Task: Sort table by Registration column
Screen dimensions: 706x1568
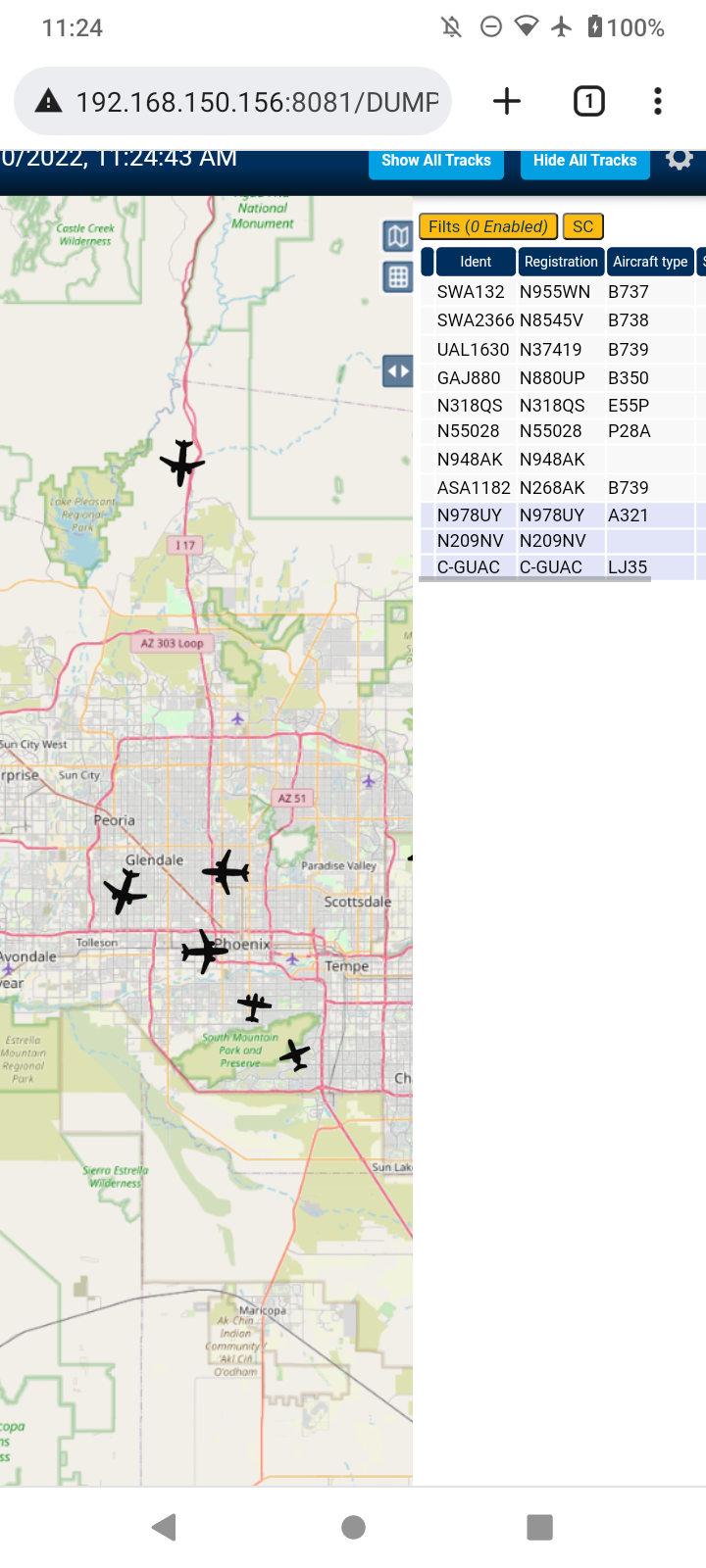Action: point(561,262)
